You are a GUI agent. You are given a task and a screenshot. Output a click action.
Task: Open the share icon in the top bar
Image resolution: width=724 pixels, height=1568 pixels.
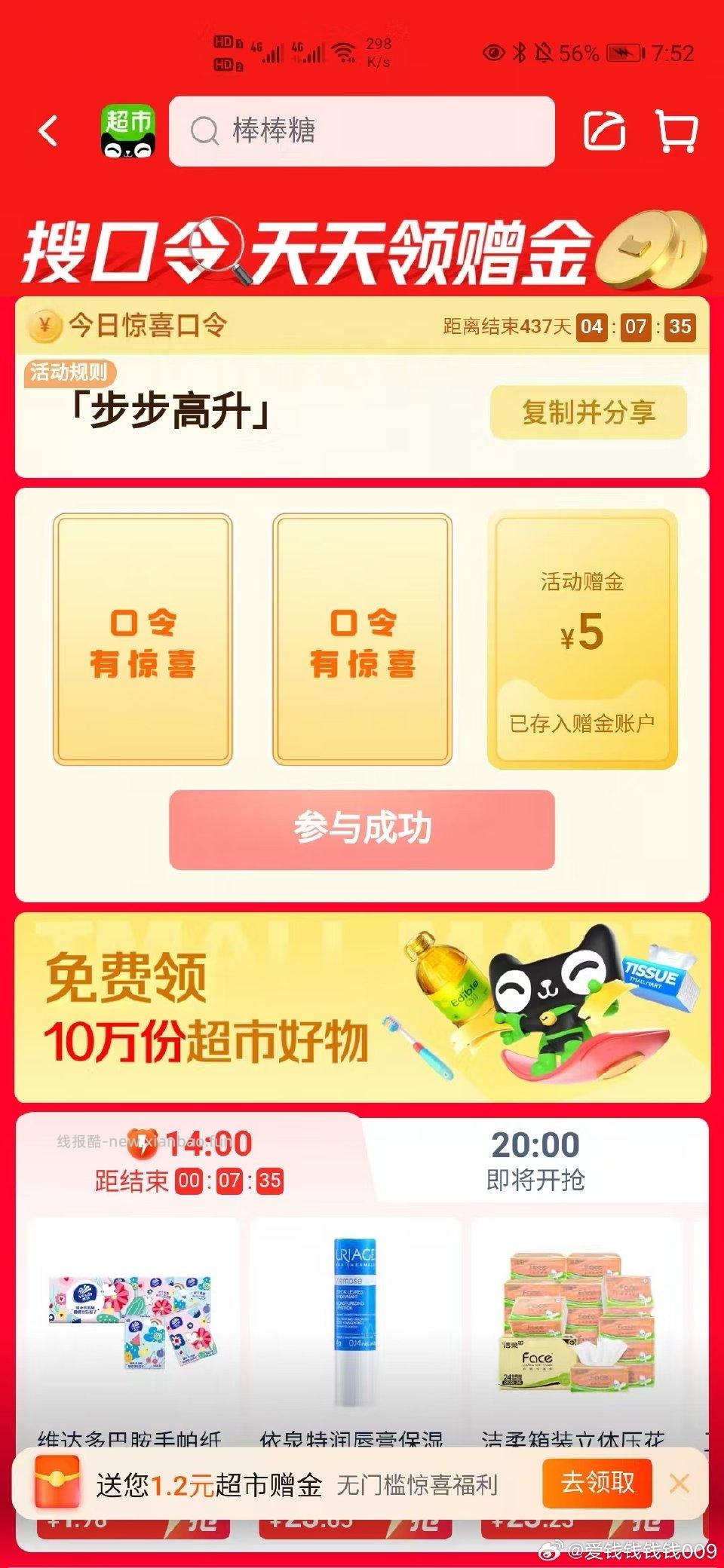coord(603,131)
